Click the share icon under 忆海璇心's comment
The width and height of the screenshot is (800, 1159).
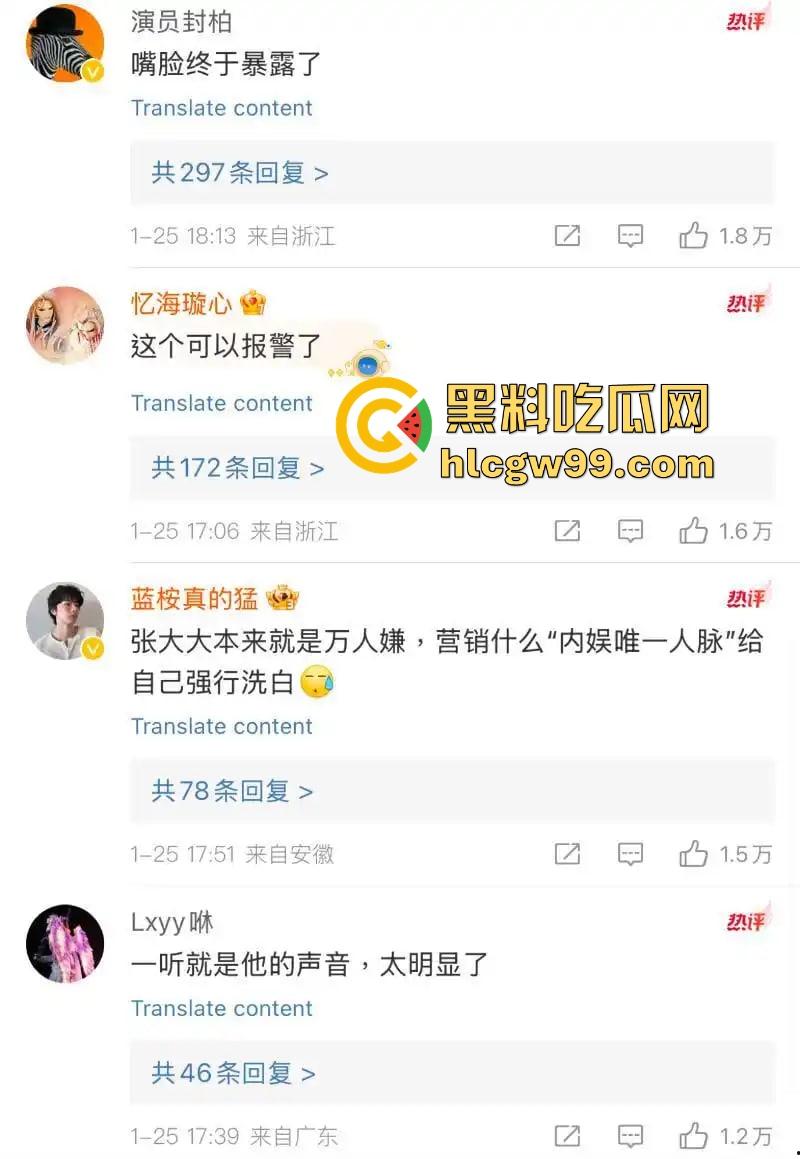coord(567,531)
